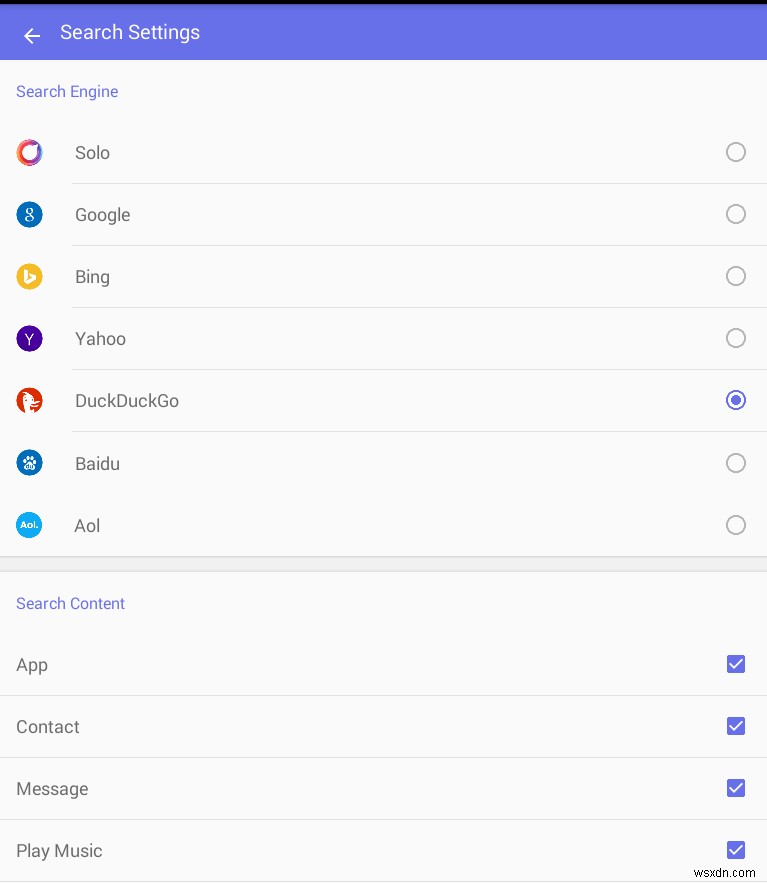Select Yahoo as the search engine
The image size is (767, 883).
(x=735, y=338)
